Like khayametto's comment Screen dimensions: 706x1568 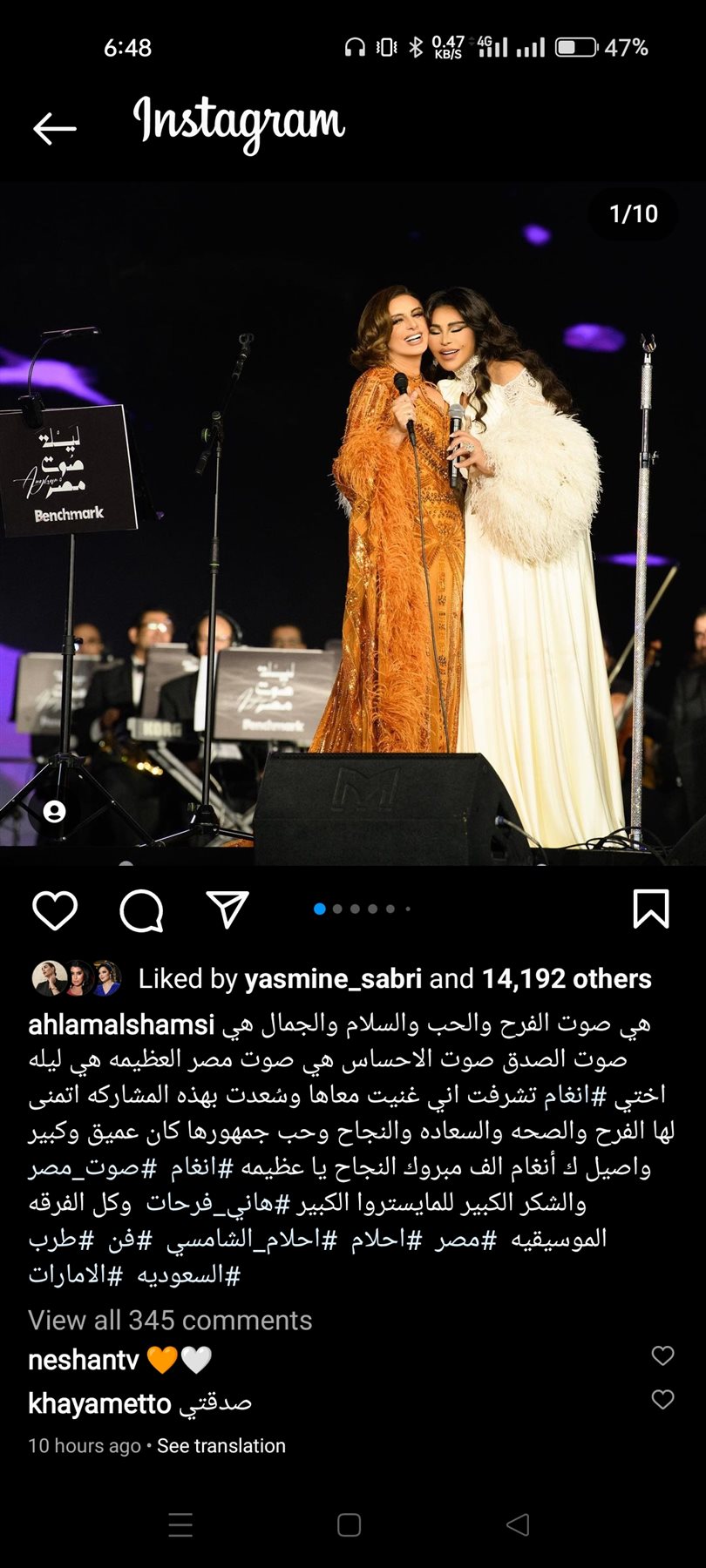662,1399
